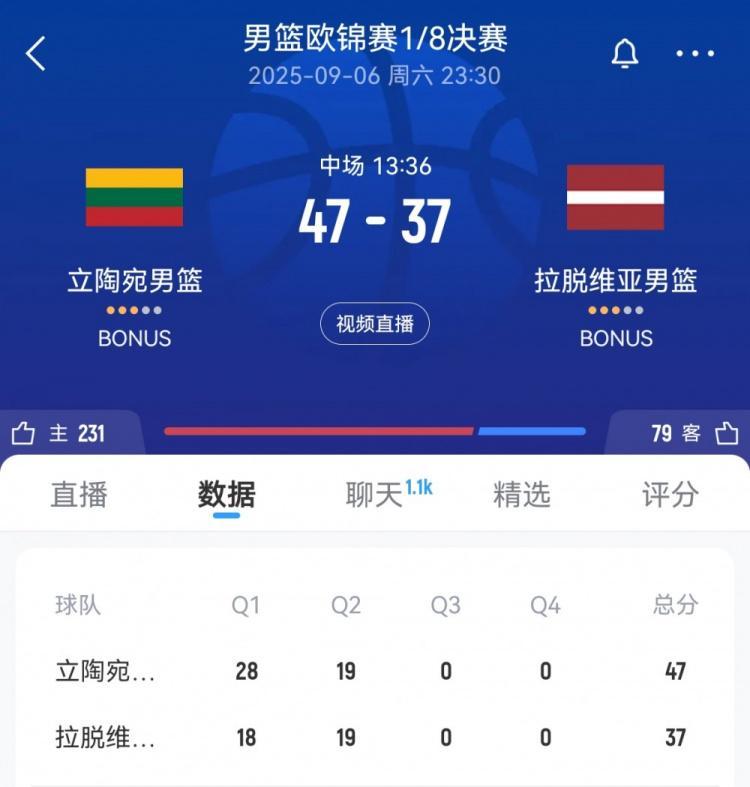Click the red-blue fan support bar
This screenshot has height=787, width=750.
click(375, 432)
